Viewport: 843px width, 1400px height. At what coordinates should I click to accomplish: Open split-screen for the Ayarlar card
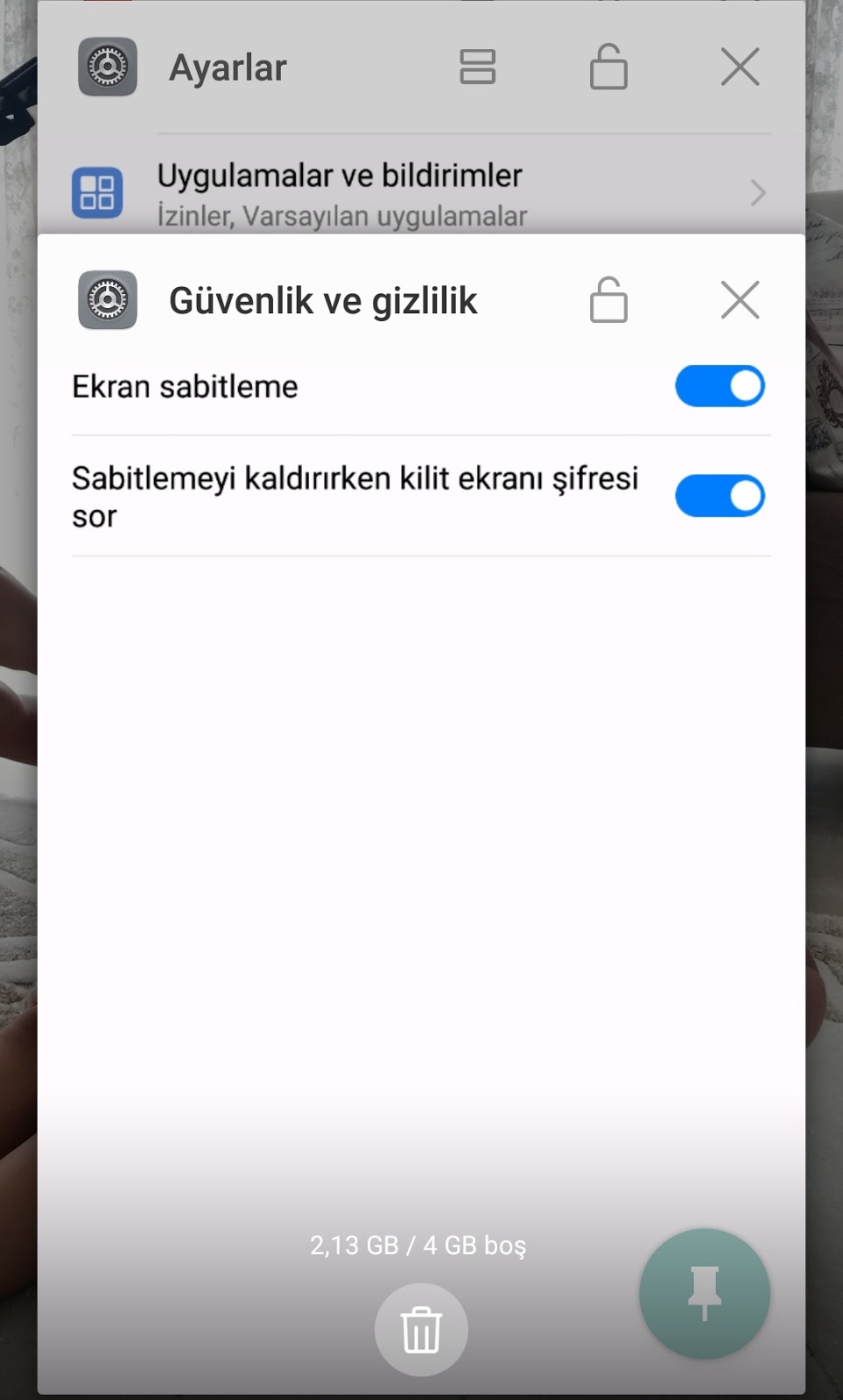(477, 67)
